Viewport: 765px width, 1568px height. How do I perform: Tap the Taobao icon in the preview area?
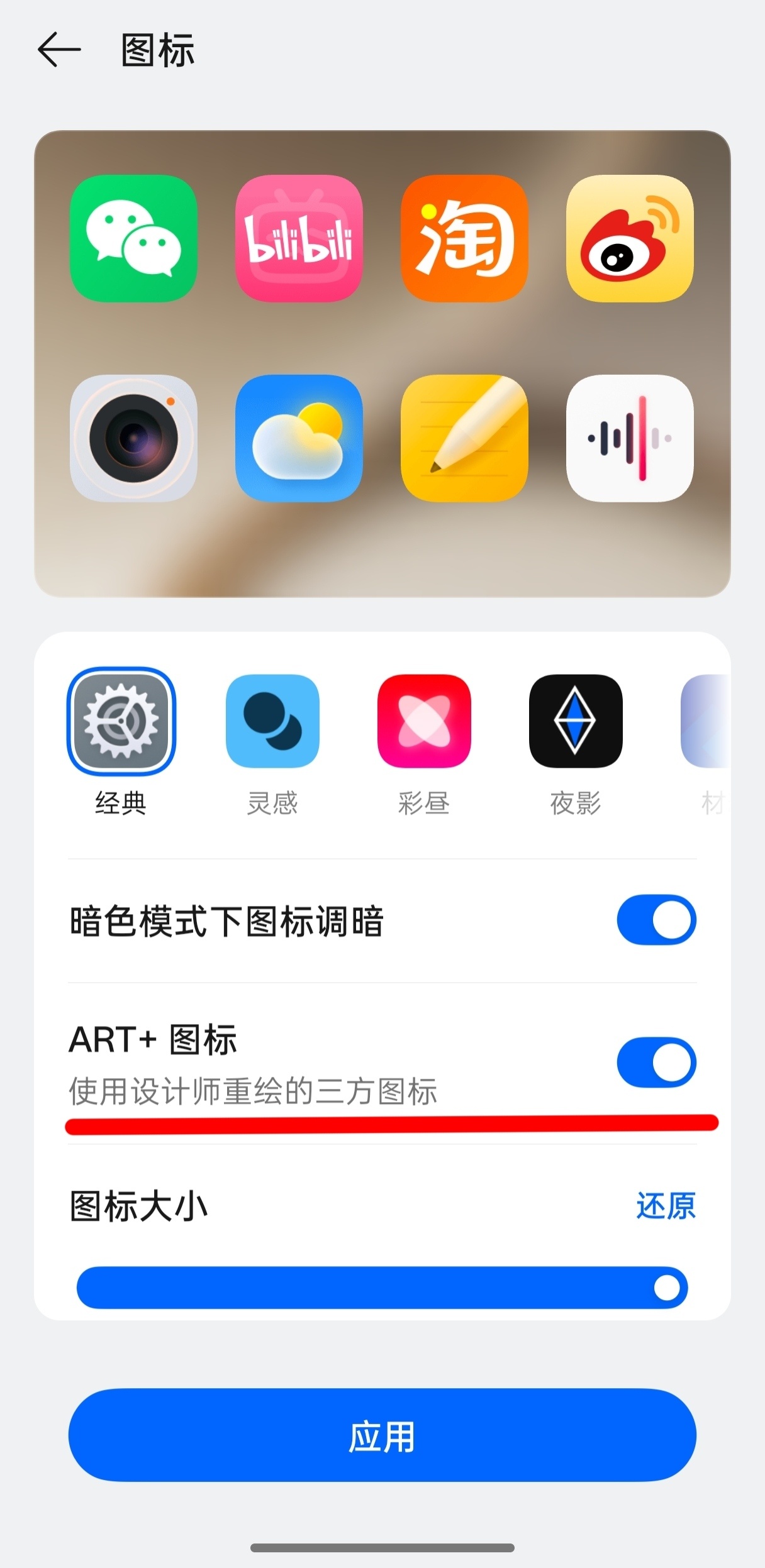click(464, 240)
